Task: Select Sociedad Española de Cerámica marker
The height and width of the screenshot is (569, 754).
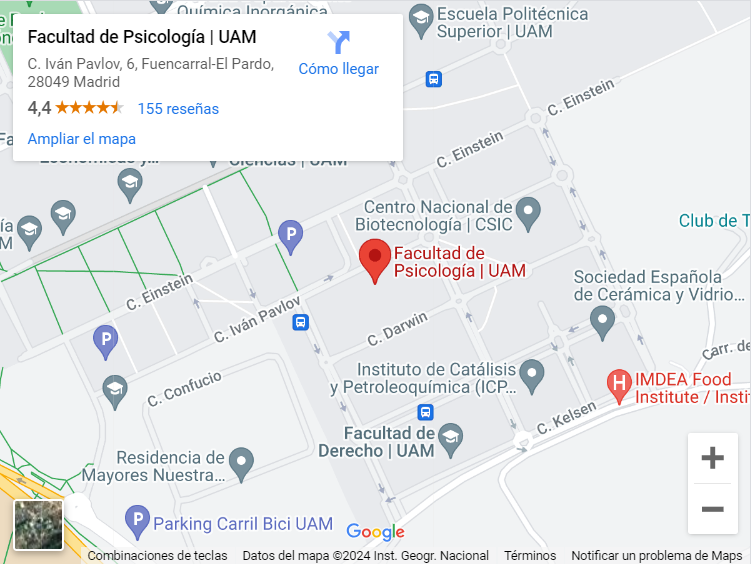Action: pyautogui.click(x=602, y=320)
